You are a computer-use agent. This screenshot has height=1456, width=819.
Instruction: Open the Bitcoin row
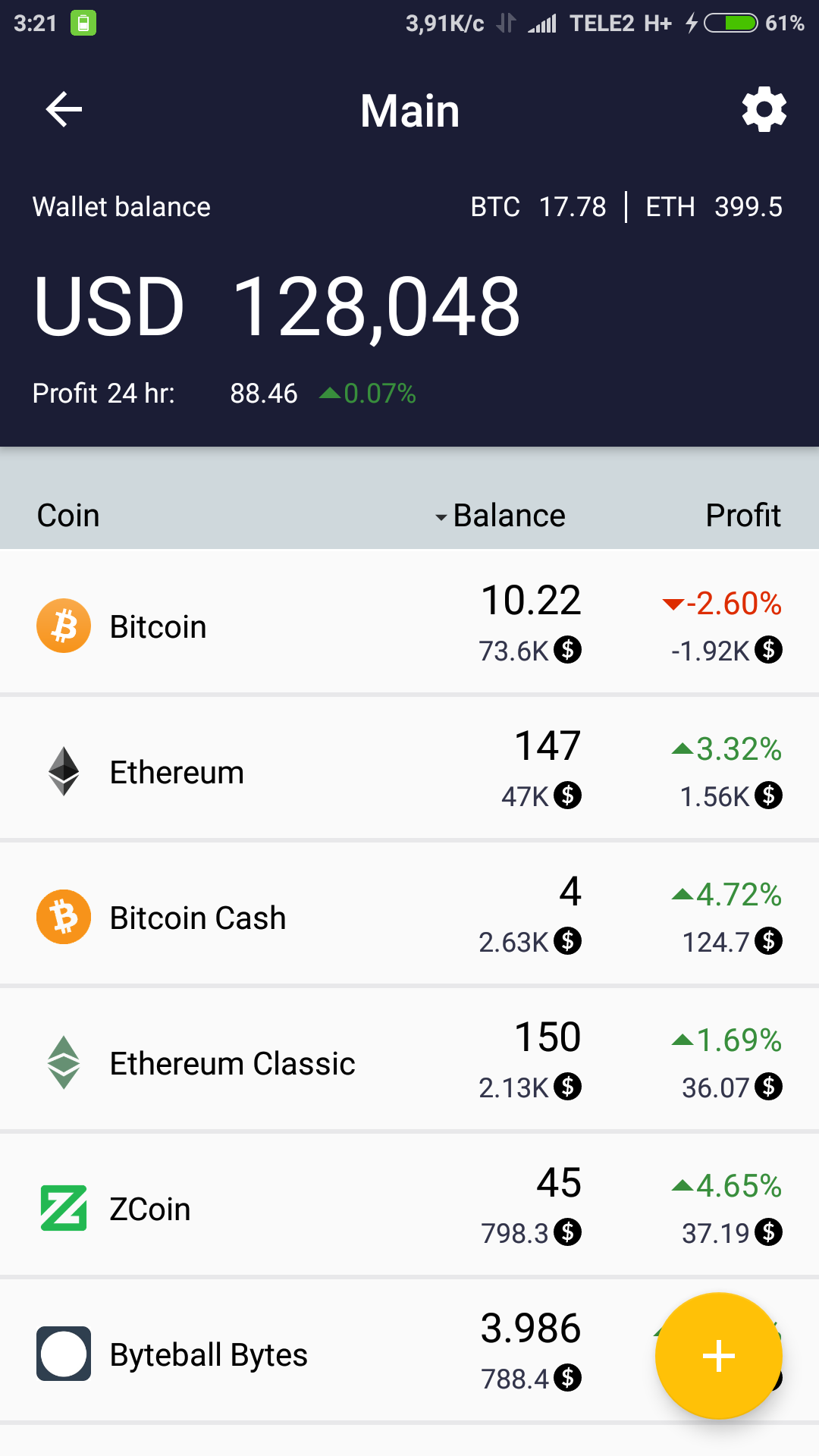[409, 622]
